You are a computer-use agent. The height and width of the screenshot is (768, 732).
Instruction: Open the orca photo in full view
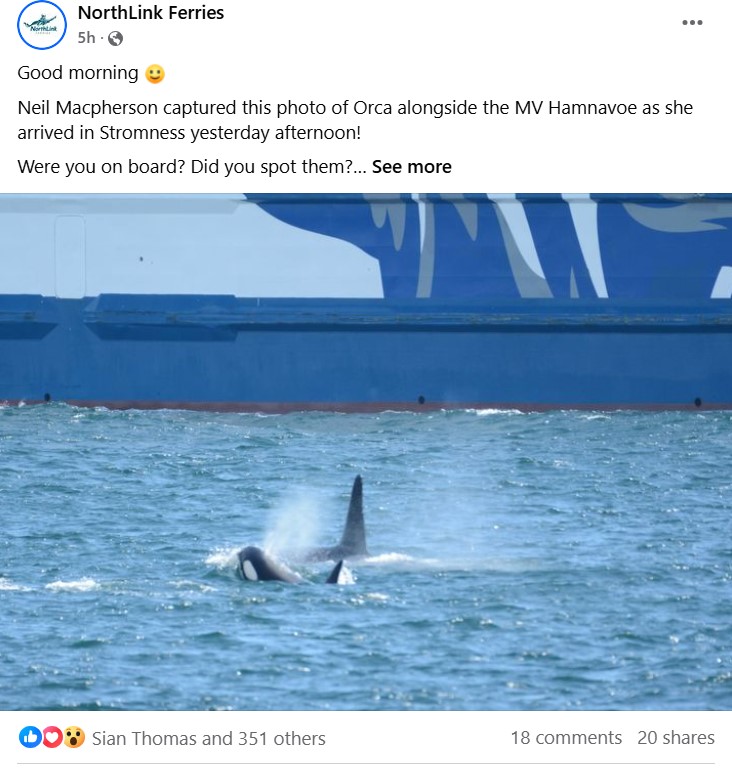tap(366, 450)
